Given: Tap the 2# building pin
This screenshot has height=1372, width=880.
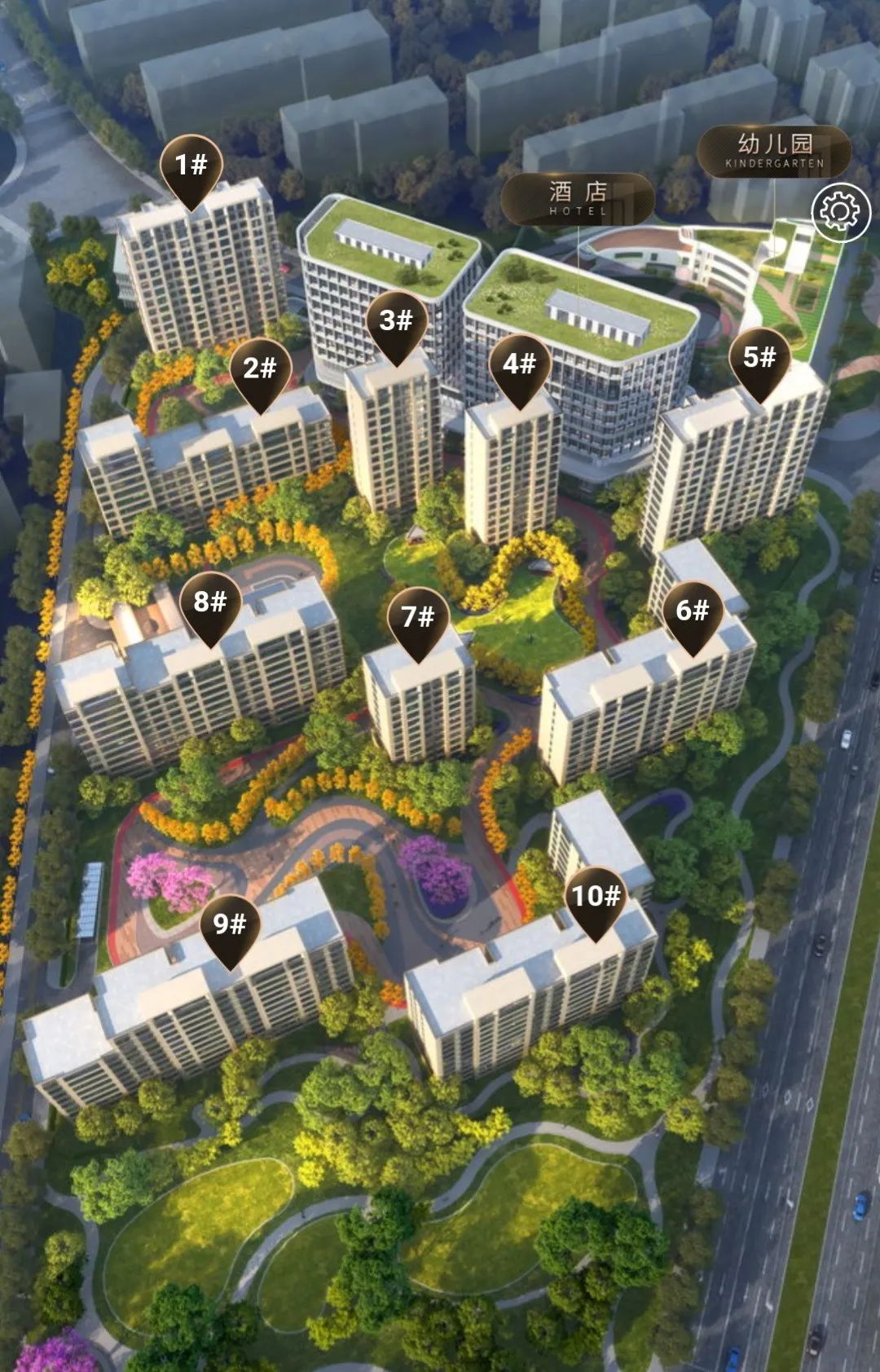Looking at the screenshot, I should coord(260,370).
